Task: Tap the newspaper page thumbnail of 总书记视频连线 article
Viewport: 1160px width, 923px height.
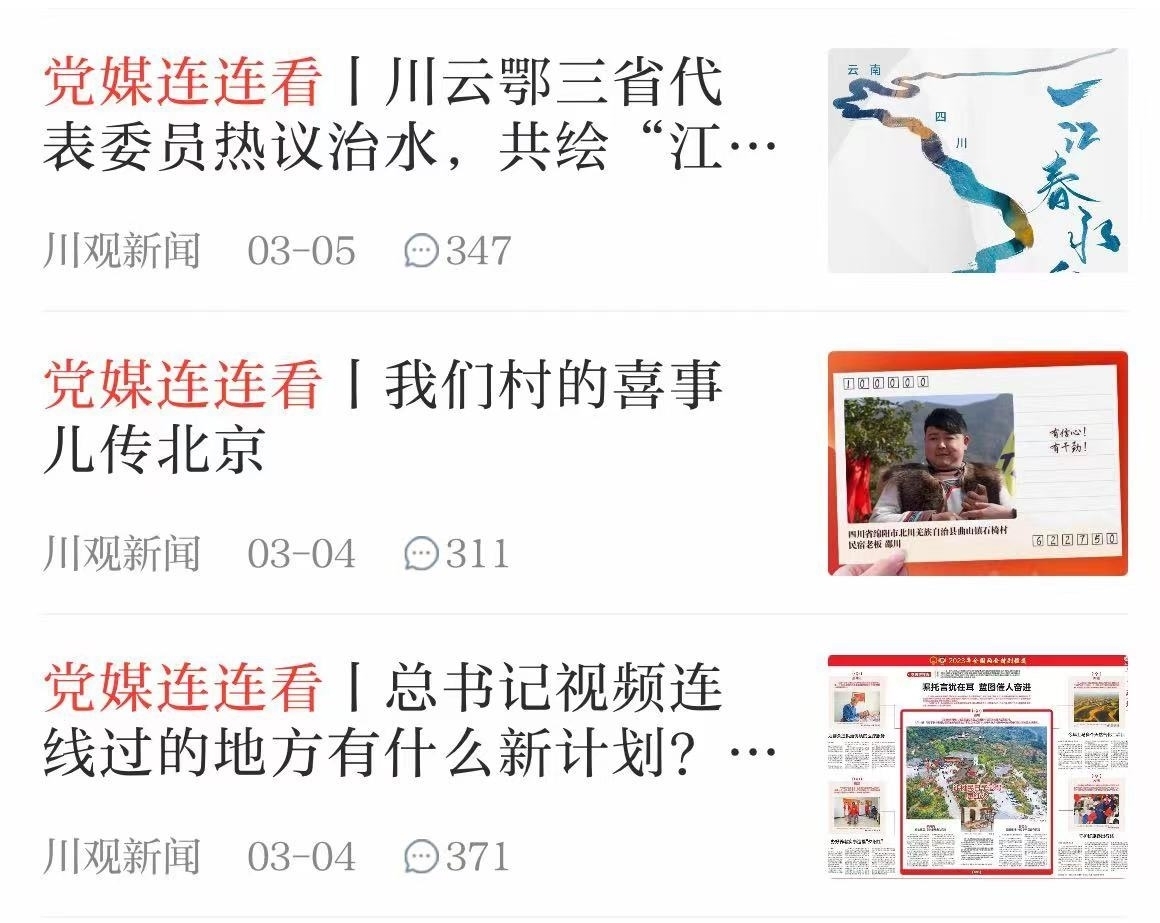Action: tap(977, 767)
